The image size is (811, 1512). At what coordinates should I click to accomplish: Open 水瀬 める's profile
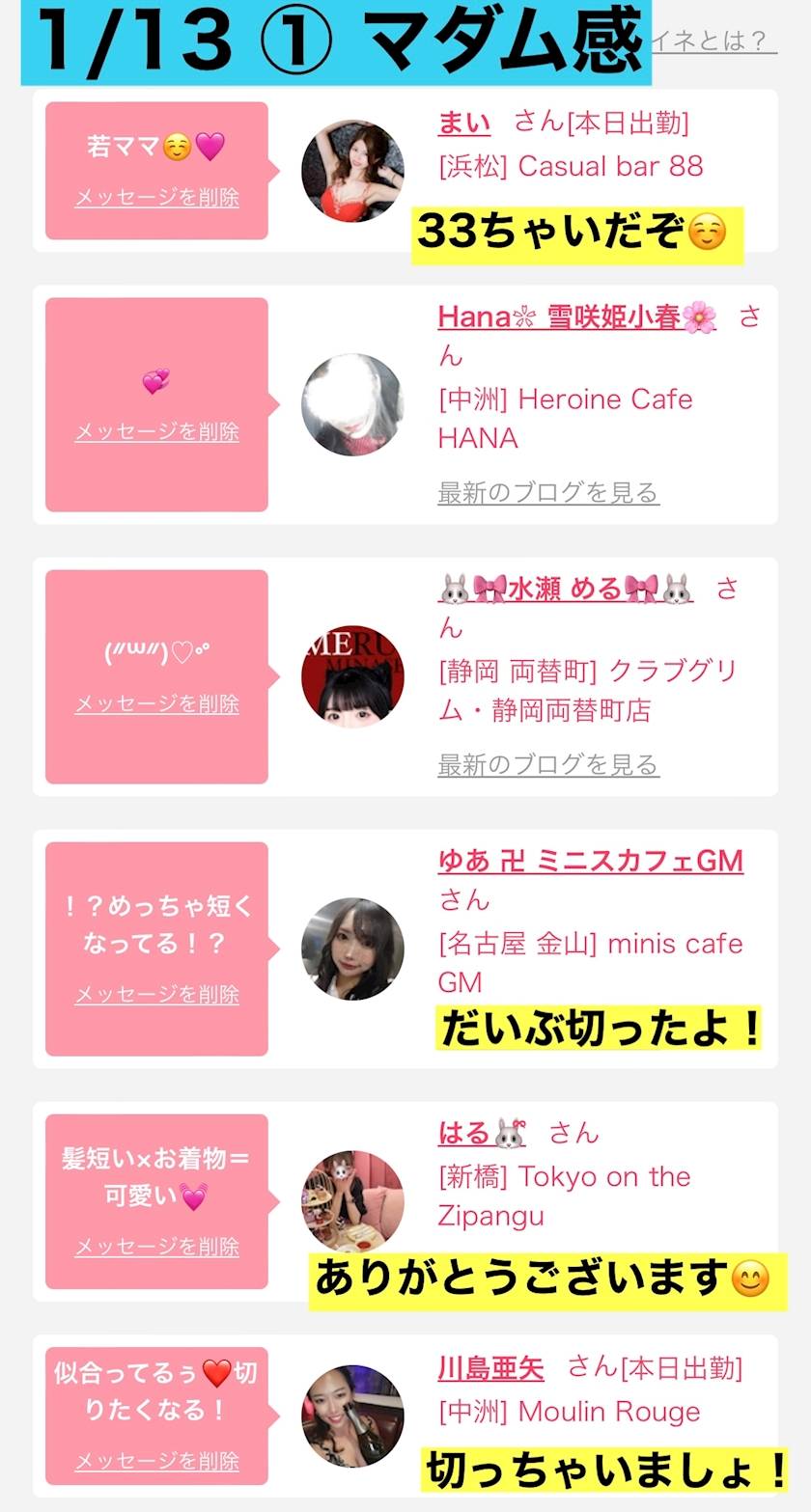point(566,589)
